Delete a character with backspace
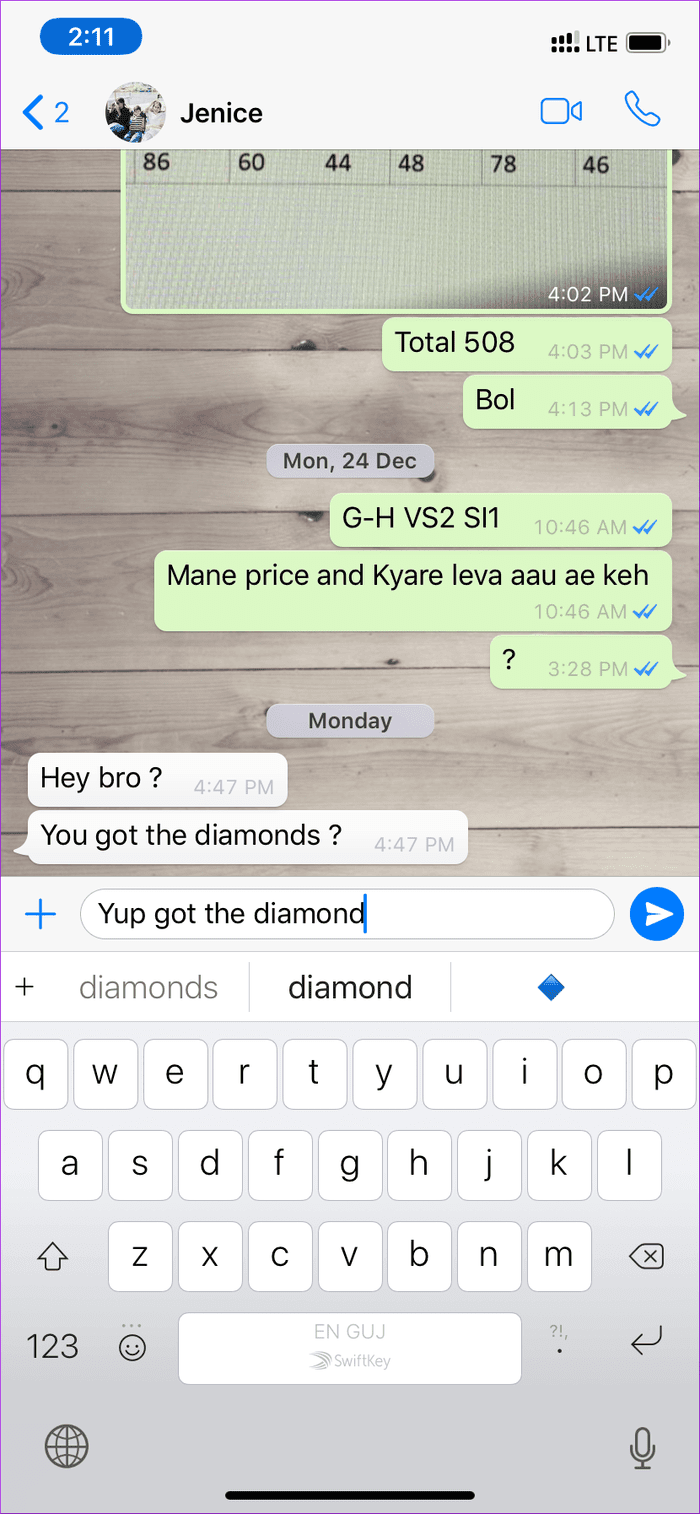The width and height of the screenshot is (700, 1514). point(647,1256)
